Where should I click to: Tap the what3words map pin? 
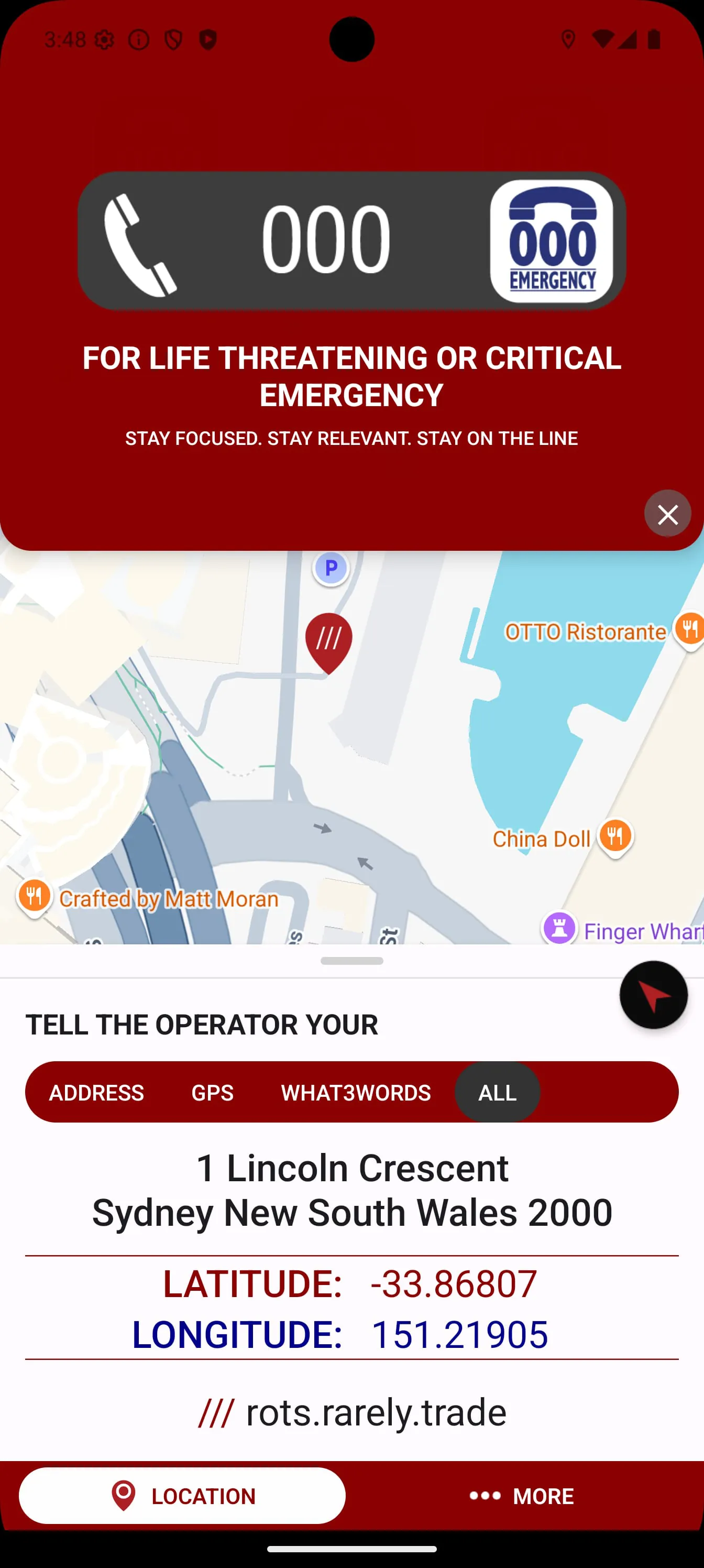click(x=328, y=640)
